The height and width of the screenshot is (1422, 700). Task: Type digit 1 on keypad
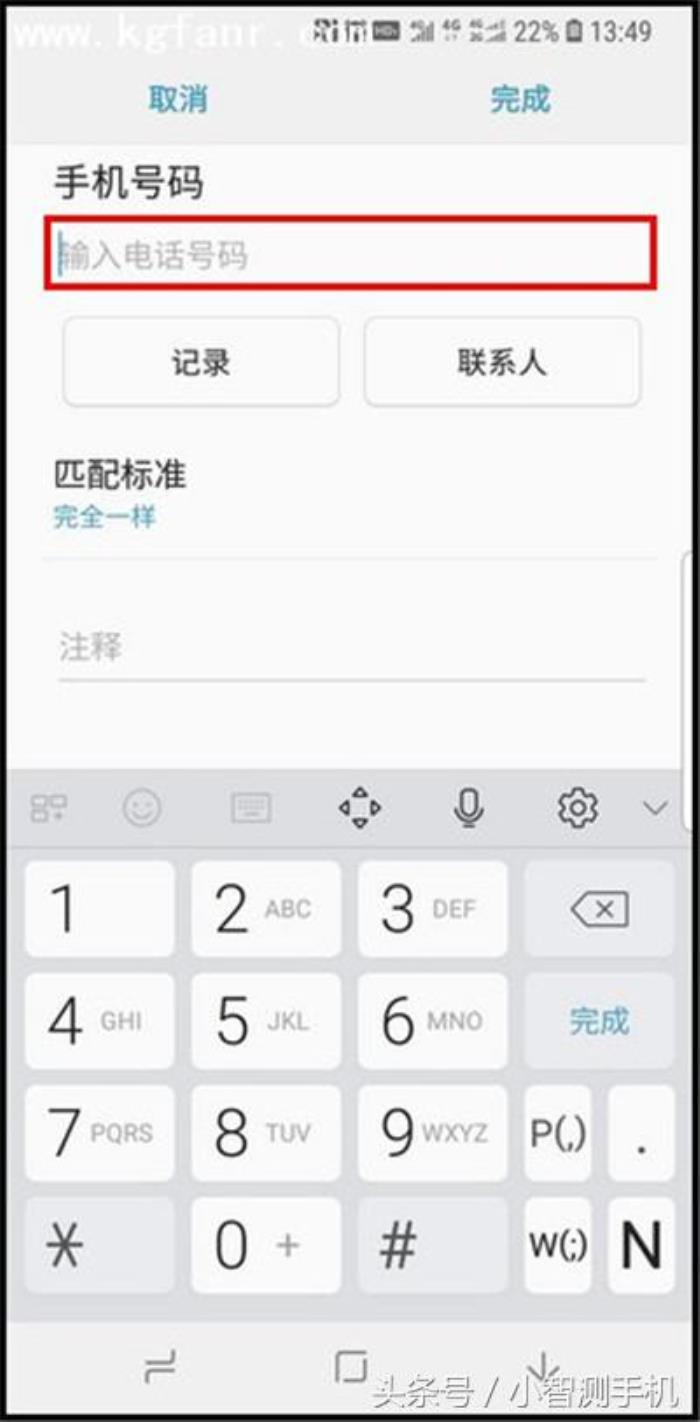(99, 909)
